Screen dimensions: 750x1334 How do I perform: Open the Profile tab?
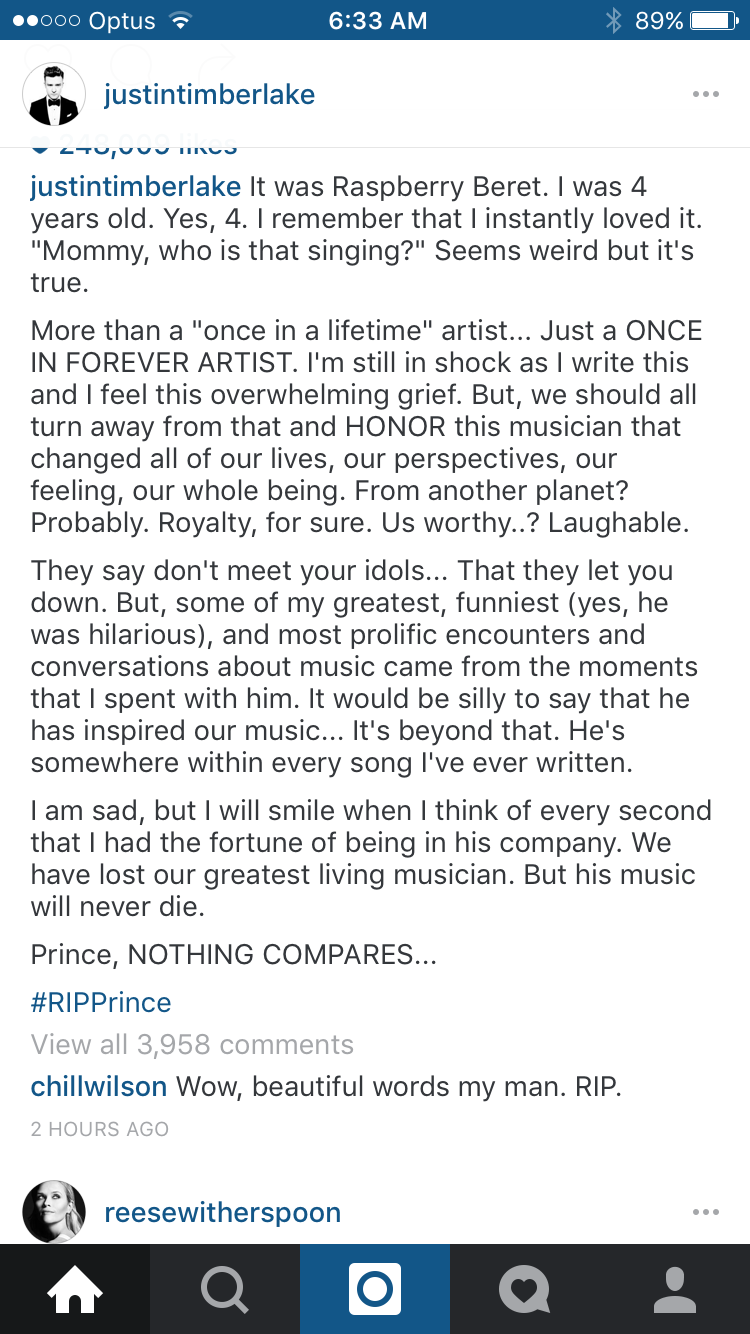pos(675,1289)
